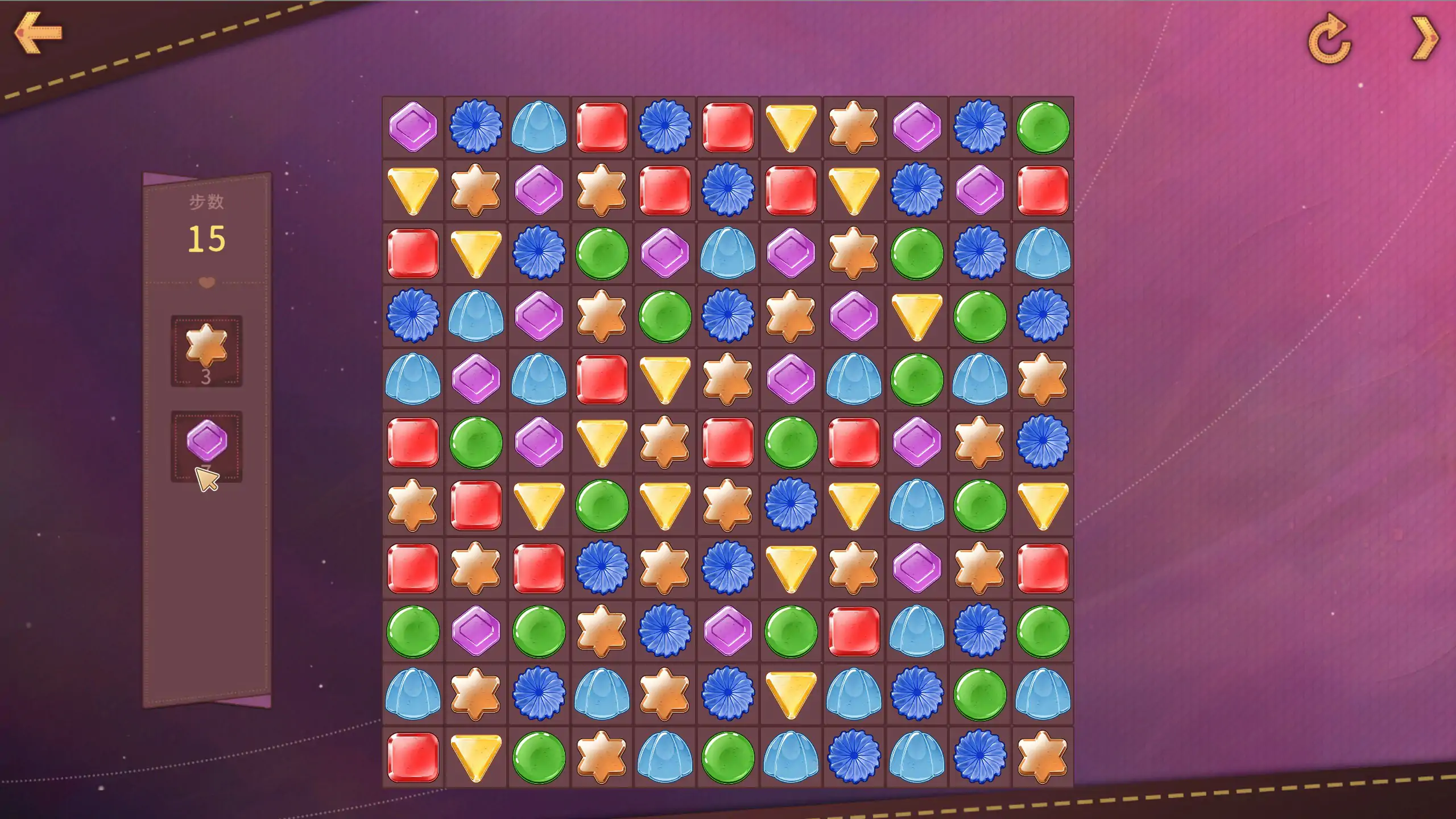Restart the level with the circular arrow
The height and width of the screenshot is (819, 1456).
(x=1330, y=39)
